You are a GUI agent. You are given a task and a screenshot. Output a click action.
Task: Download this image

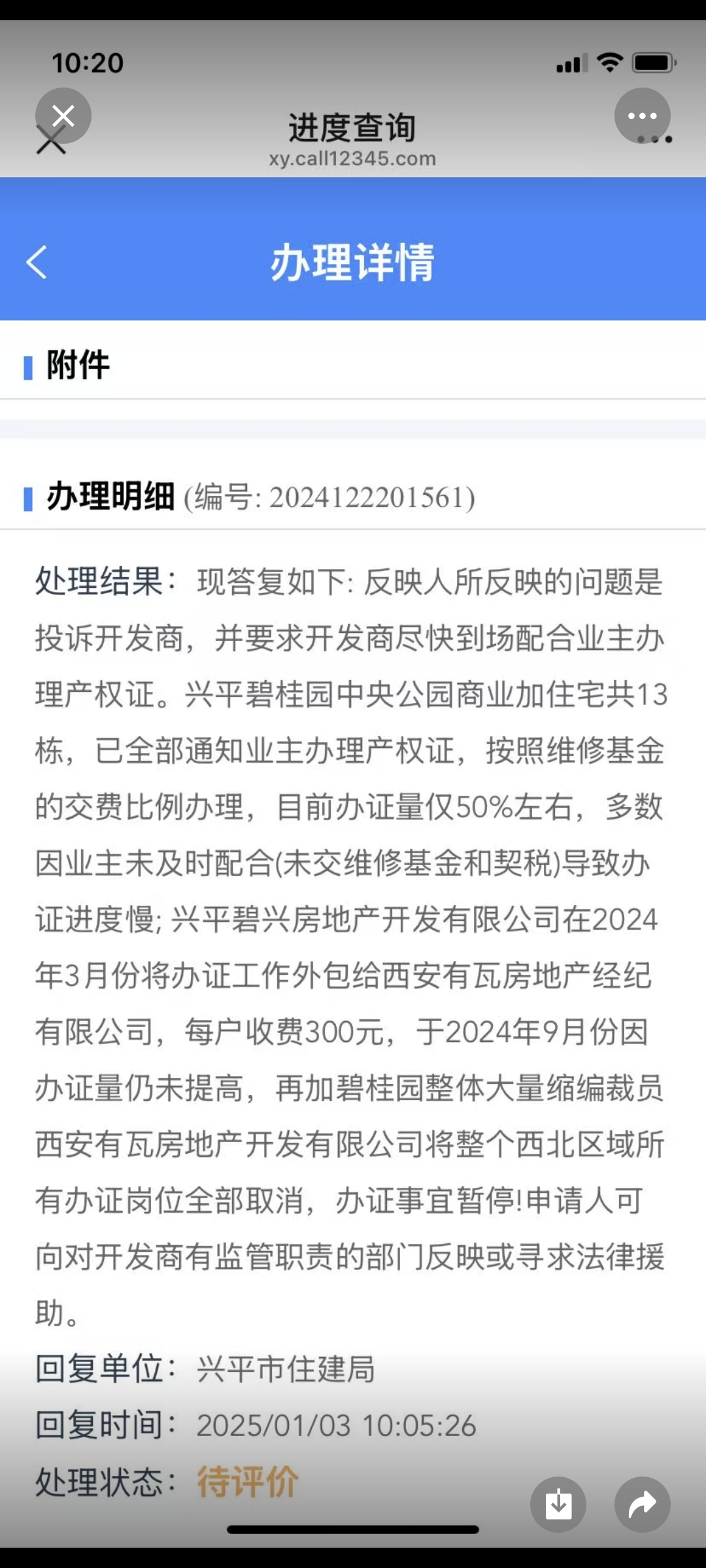click(x=558, y=1504)
